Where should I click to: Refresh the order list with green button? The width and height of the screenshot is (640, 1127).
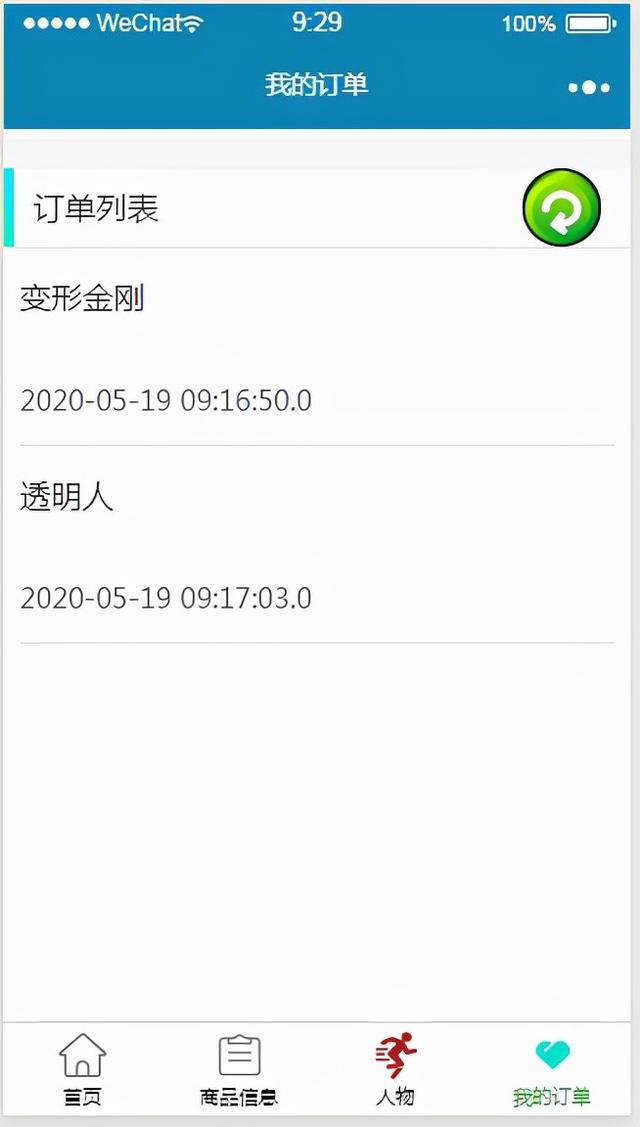[561, 208]
